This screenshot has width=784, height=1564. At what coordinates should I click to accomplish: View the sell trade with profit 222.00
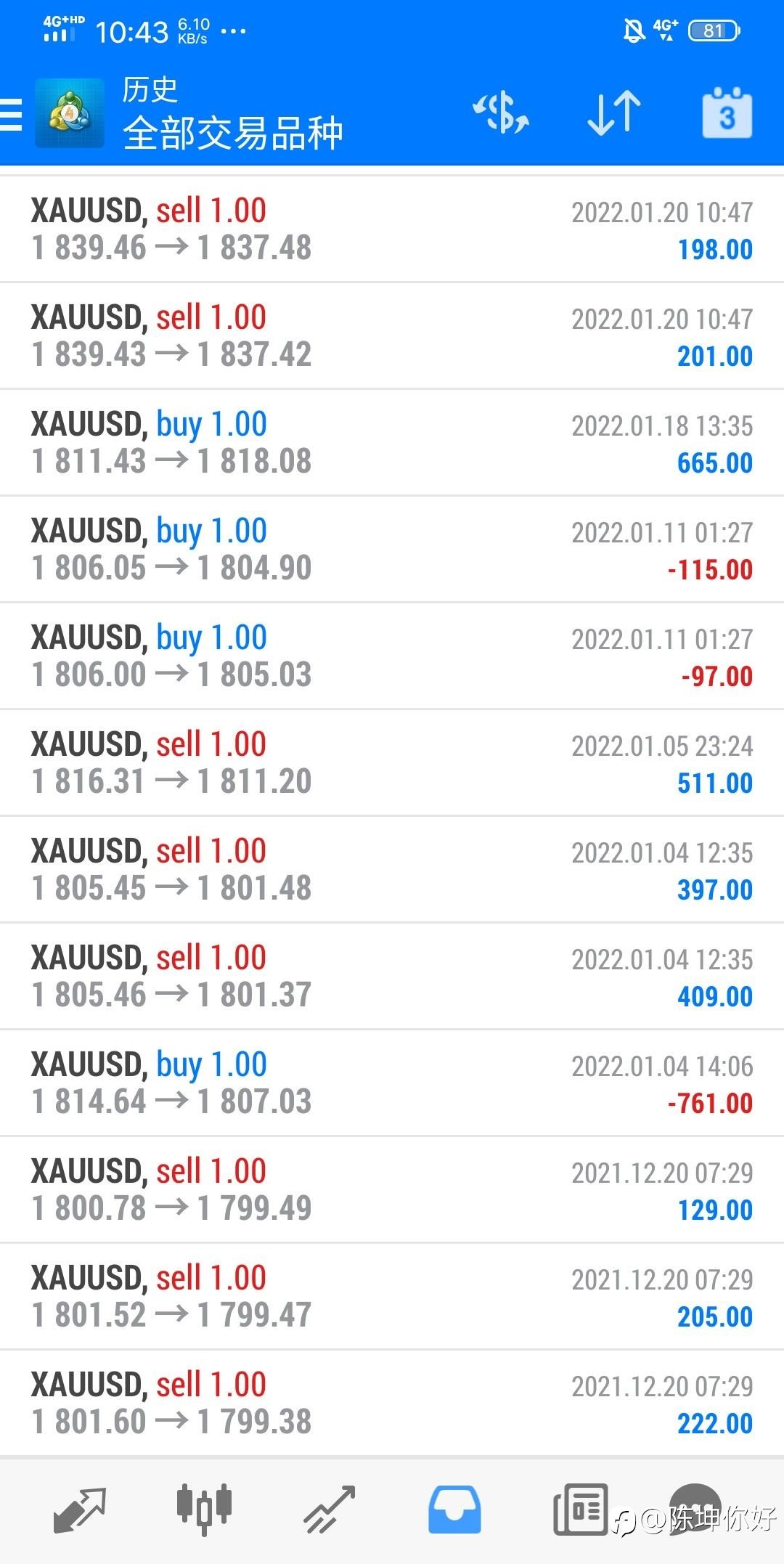[x=392, y=1404]
